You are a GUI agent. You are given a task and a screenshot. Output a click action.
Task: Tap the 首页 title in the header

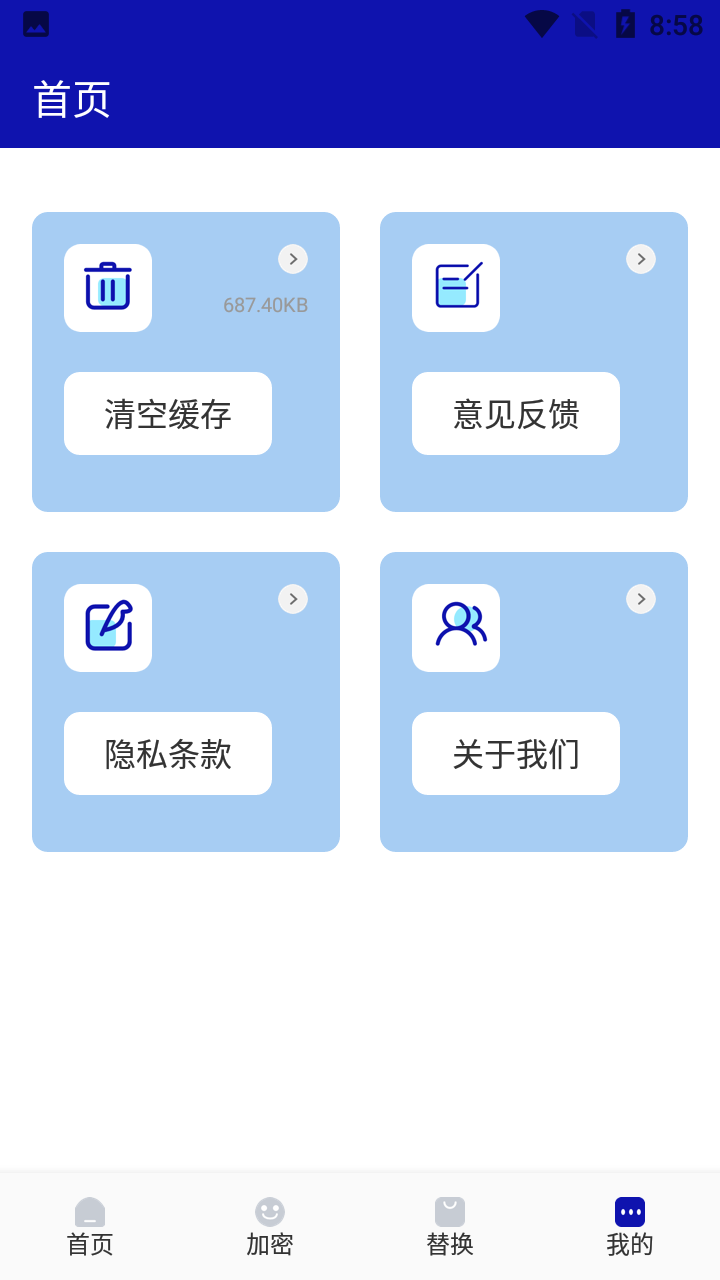tap(70, 100)
